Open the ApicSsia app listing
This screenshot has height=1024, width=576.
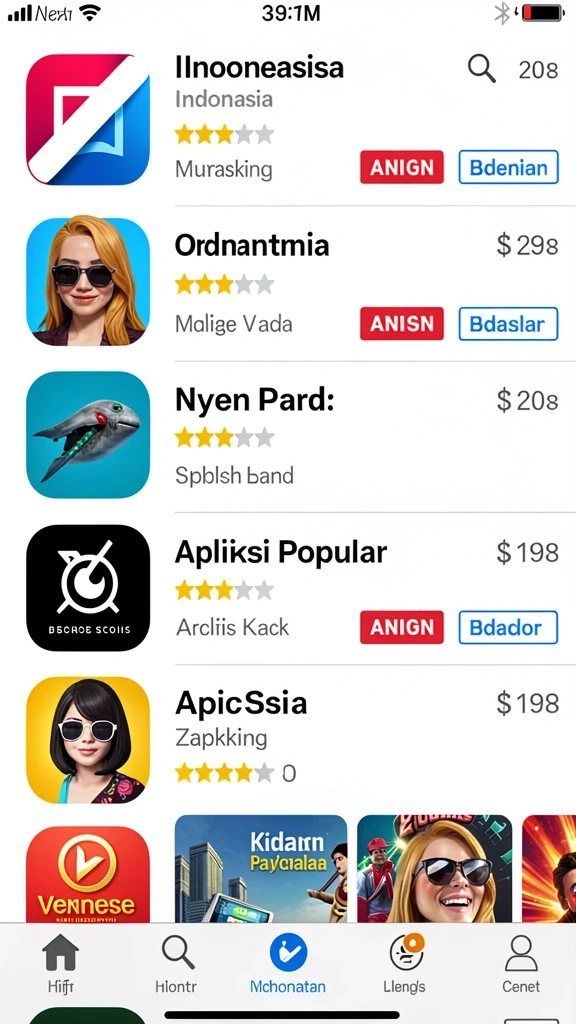click(x=300, y=739)
